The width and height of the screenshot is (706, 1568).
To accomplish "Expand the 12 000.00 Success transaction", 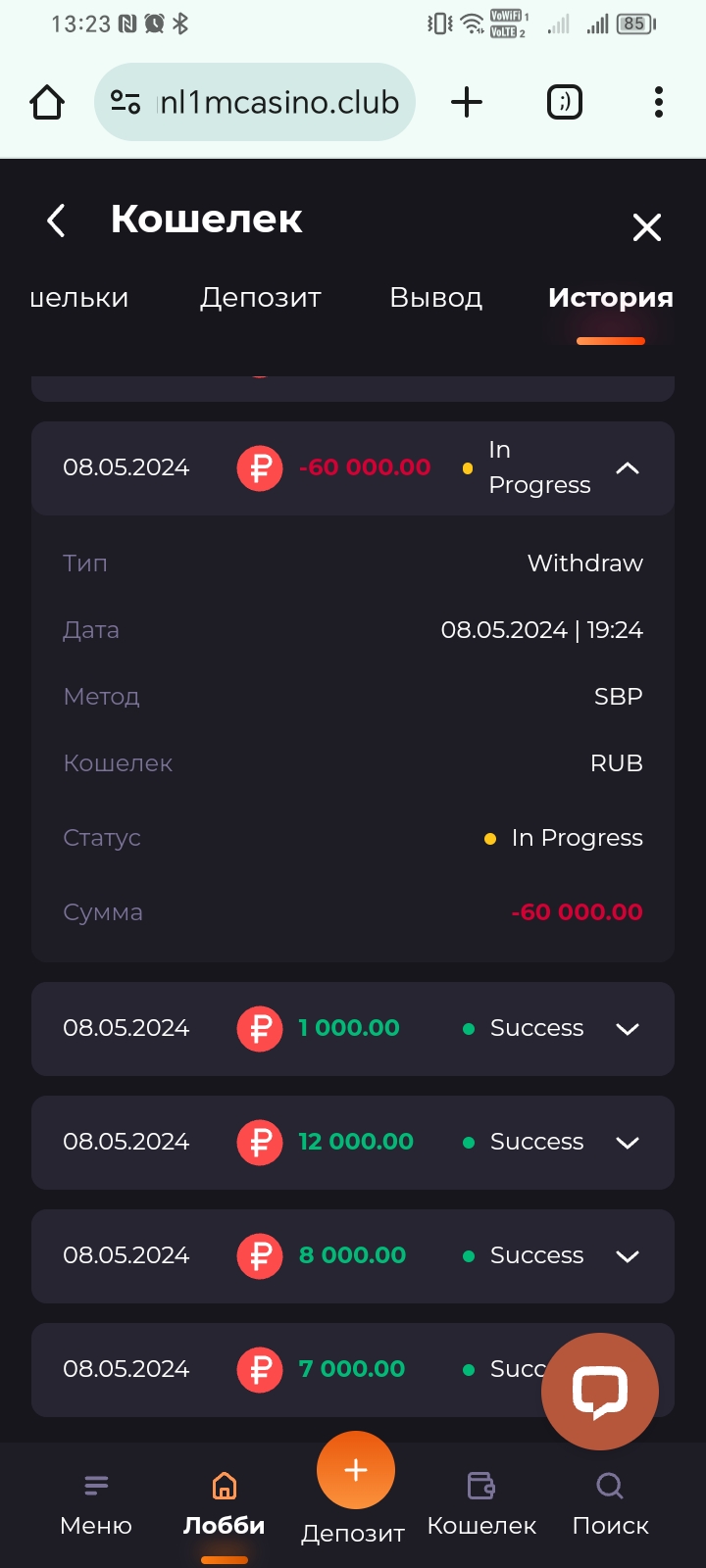I will tap(627, 1143).
